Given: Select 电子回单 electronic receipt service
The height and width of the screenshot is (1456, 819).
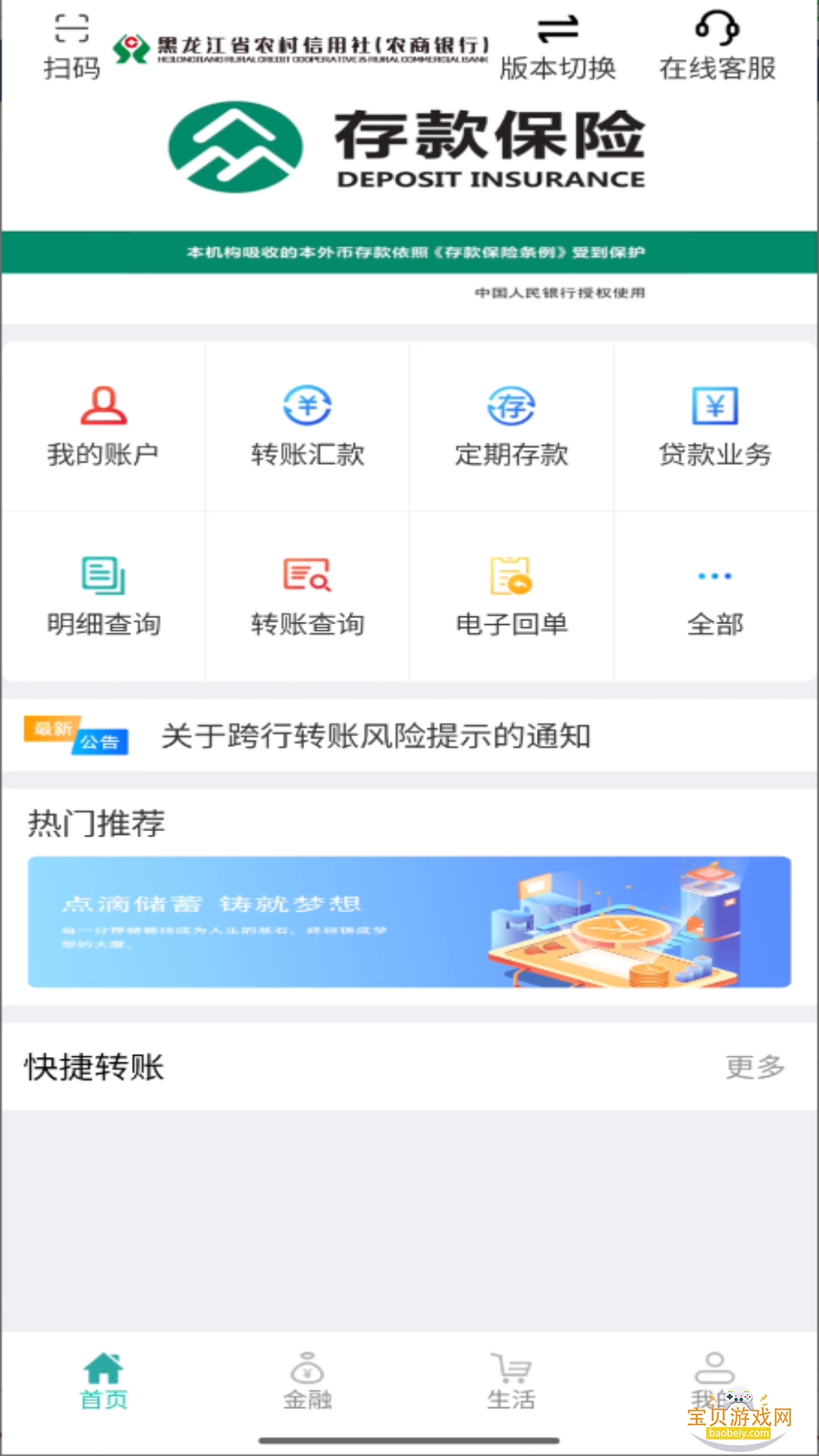Looking at the screenshot, I should pyautogui.click(x=511, y=595).
